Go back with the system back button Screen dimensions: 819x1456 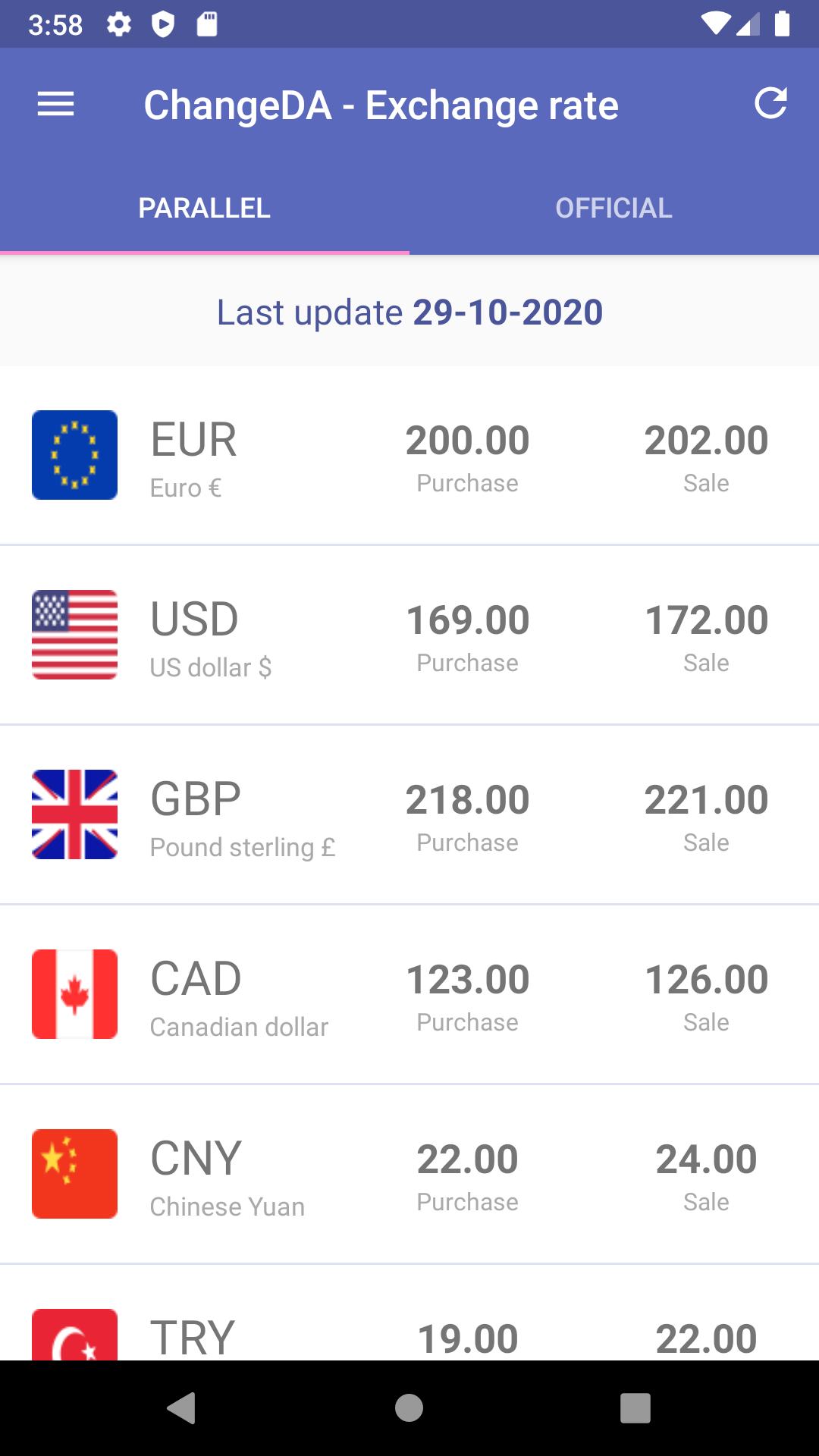click(182, 1408)
